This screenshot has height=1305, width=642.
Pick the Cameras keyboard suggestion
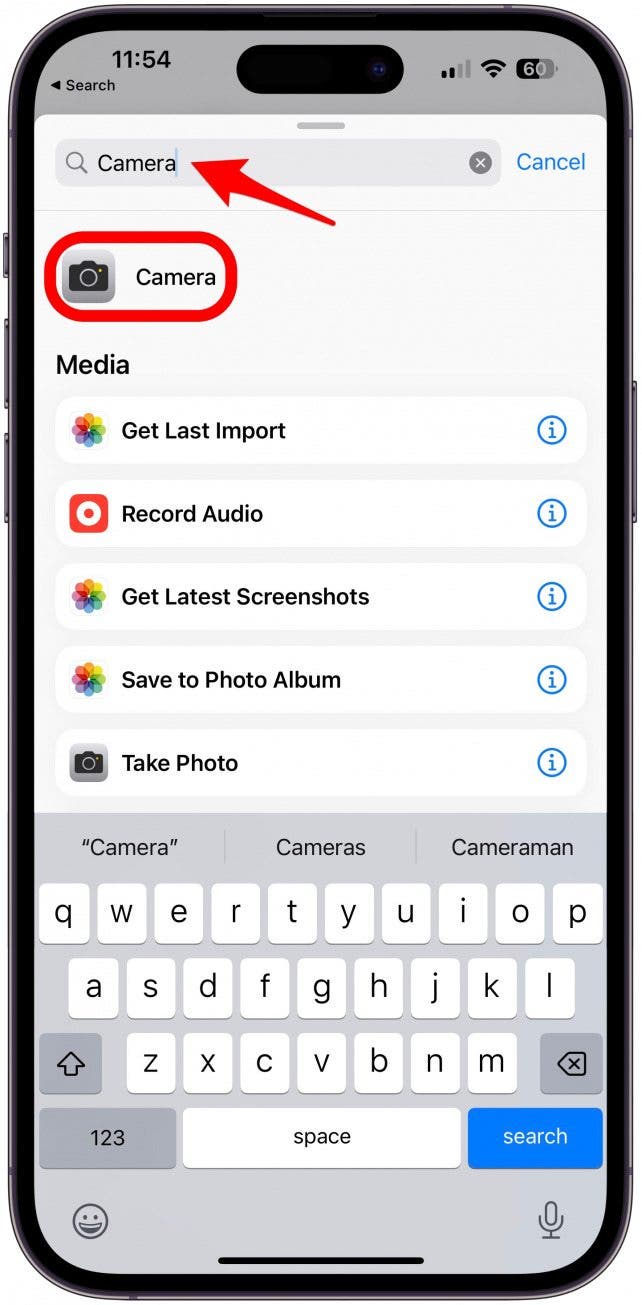pyautogui.click(x=320, y=848)
